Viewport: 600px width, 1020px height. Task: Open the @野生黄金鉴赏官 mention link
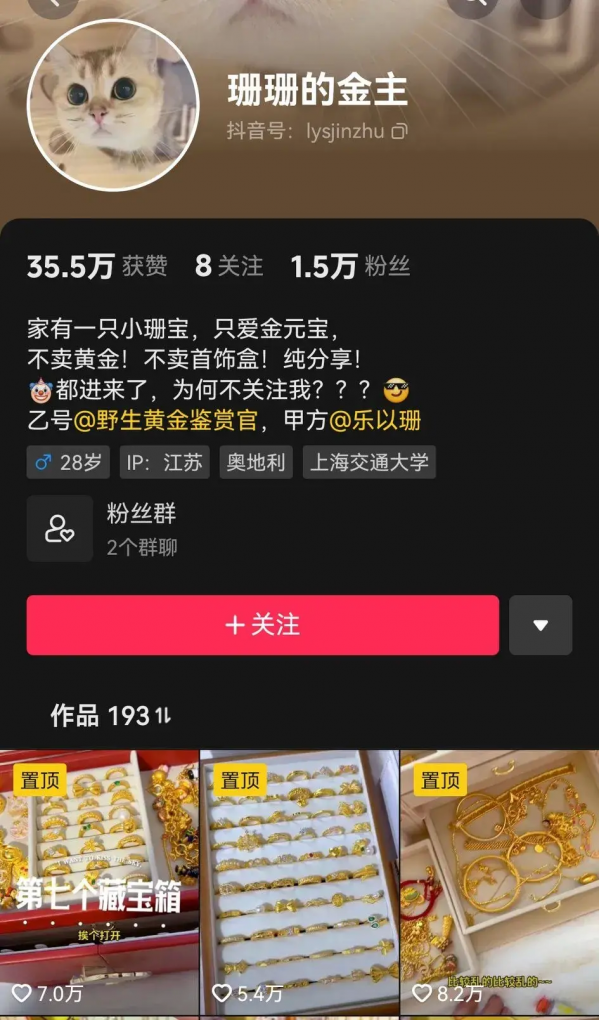click(164, 420)
